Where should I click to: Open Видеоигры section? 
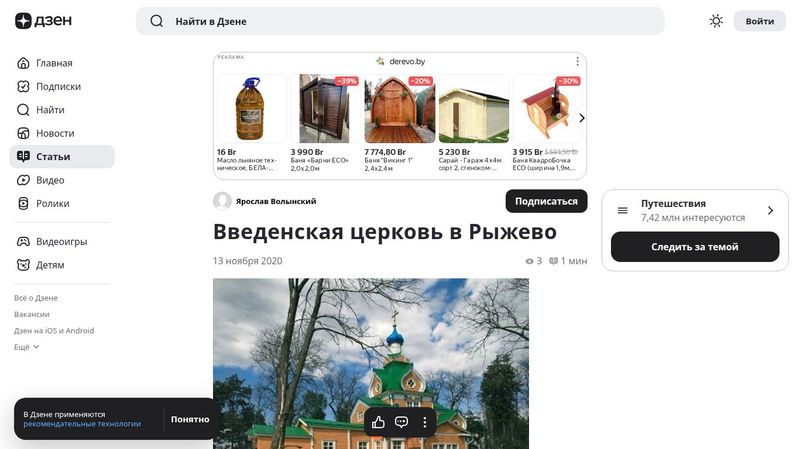click(x=61, y=242)
